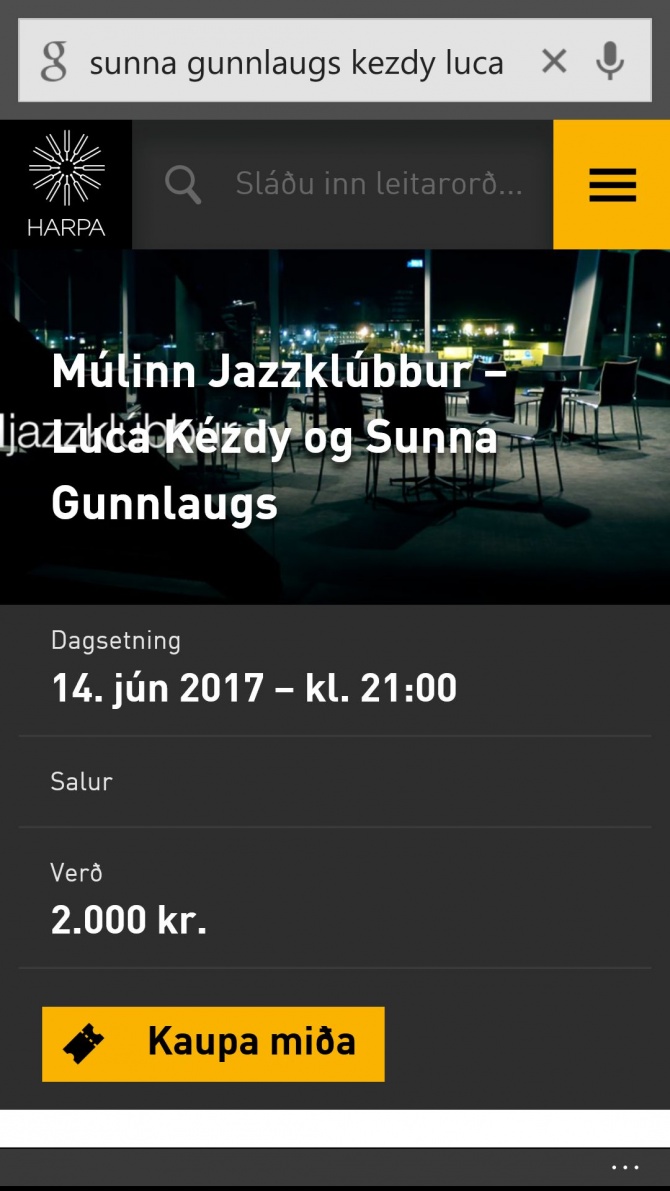Open the browser three-dot options menu

coord(625,1167)
